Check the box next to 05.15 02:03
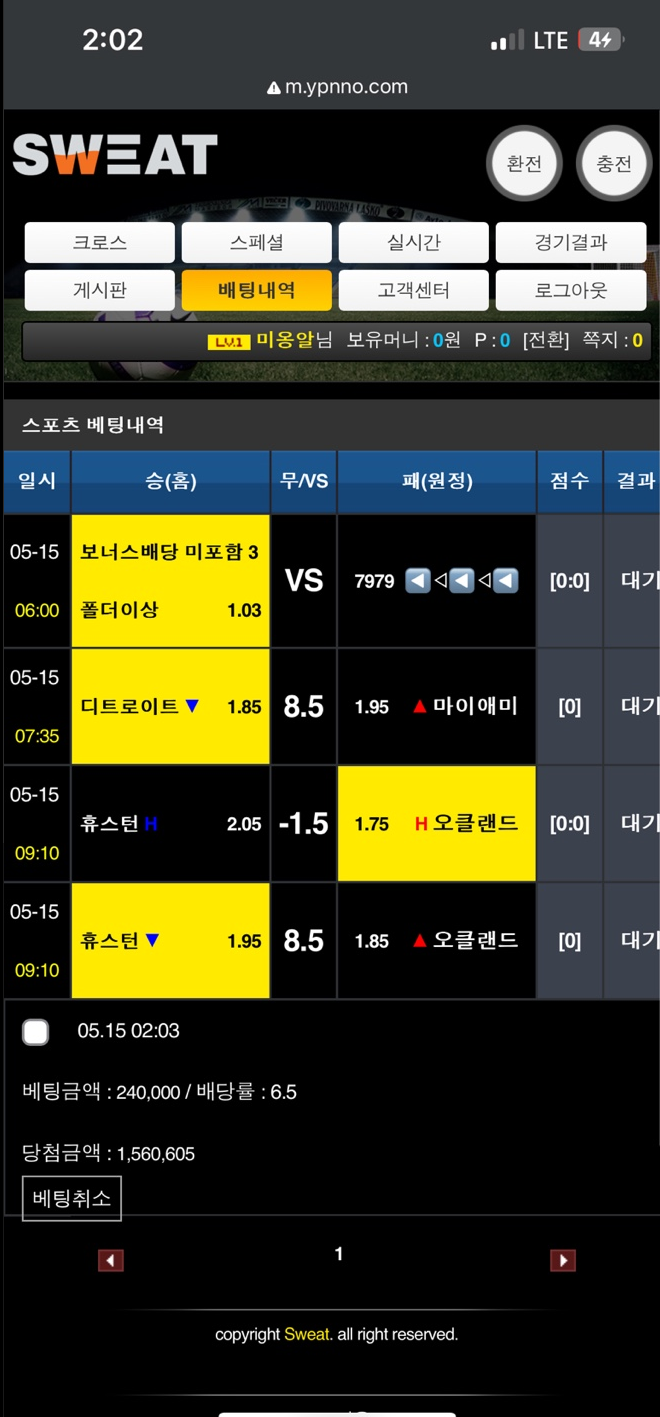 click(x=36, y=1032)
